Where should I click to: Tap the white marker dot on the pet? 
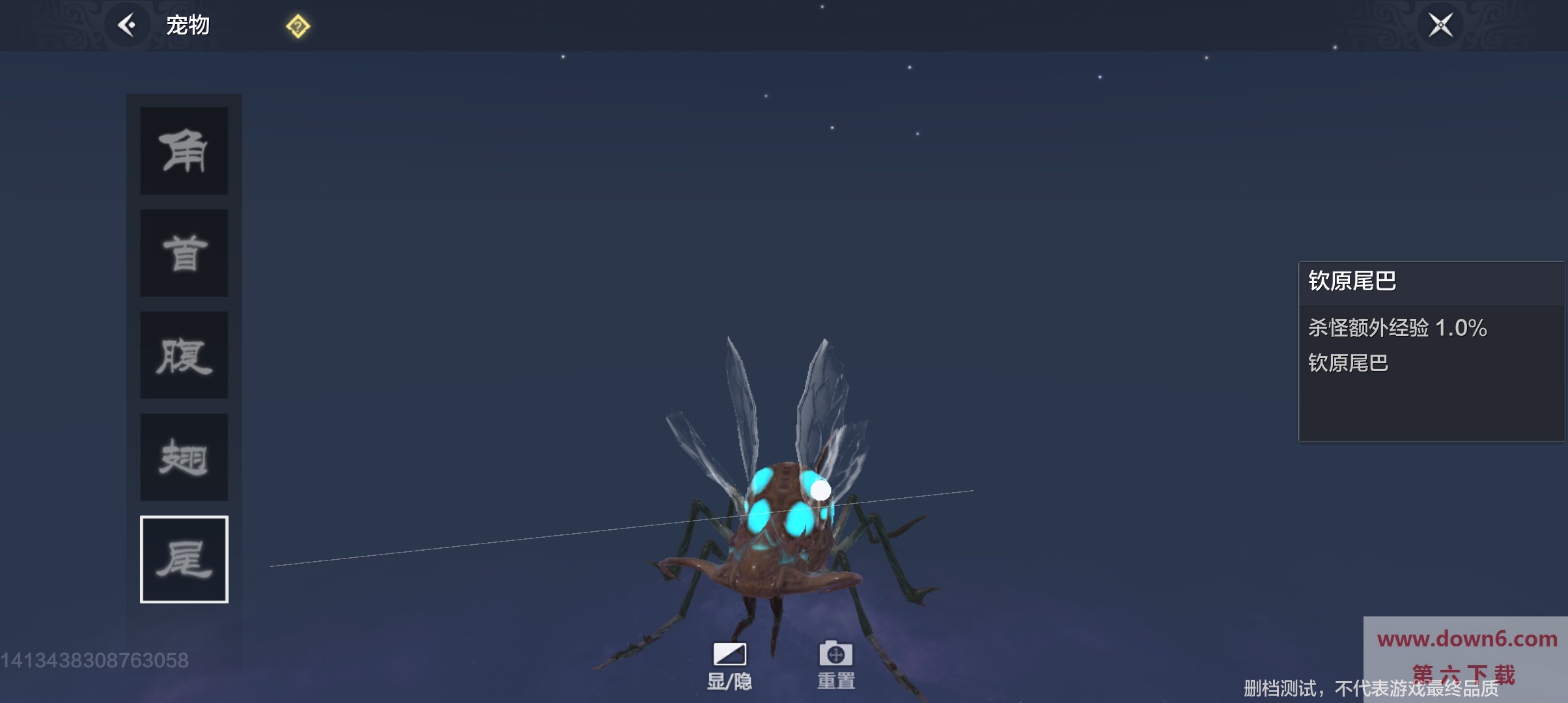820,490
